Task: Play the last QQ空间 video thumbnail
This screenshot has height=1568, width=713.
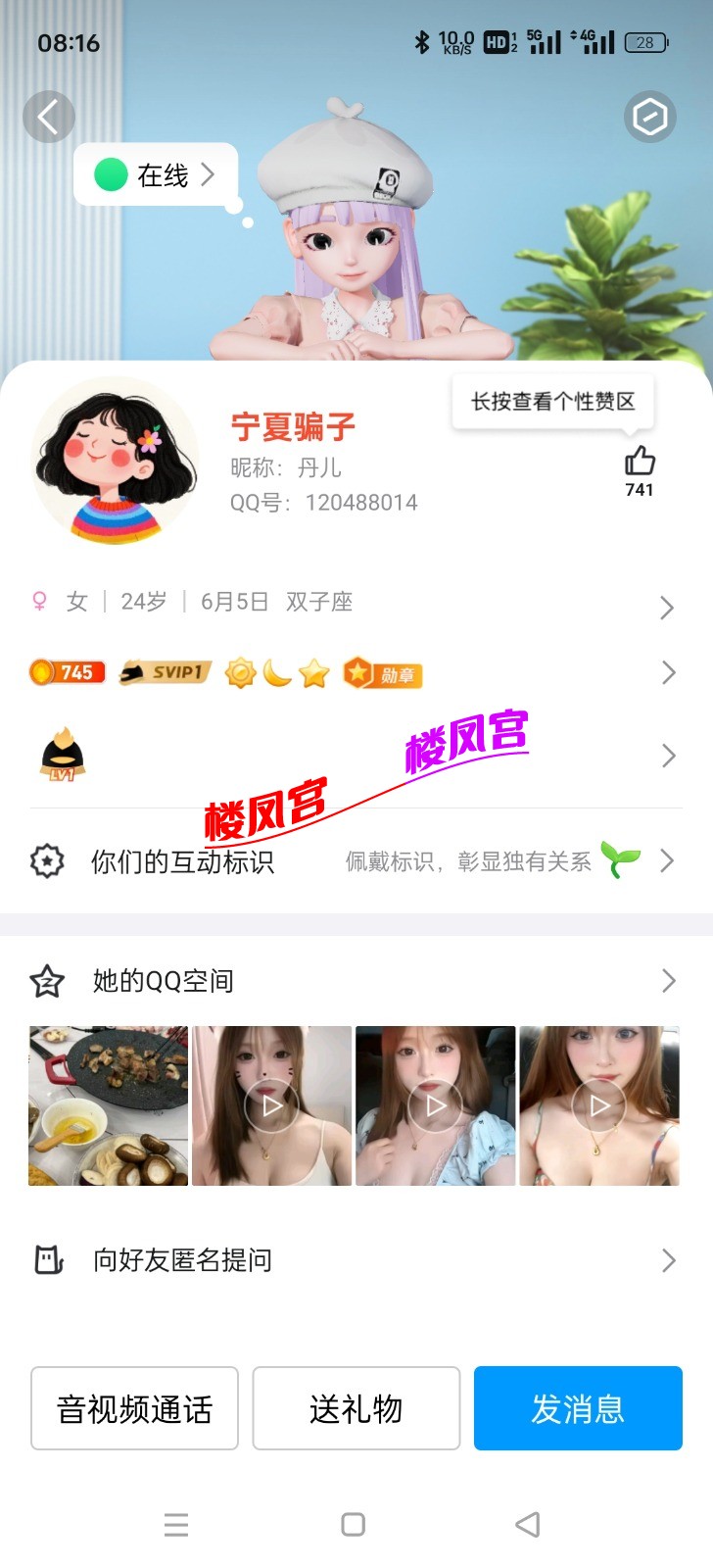Action: [598, 1105]
